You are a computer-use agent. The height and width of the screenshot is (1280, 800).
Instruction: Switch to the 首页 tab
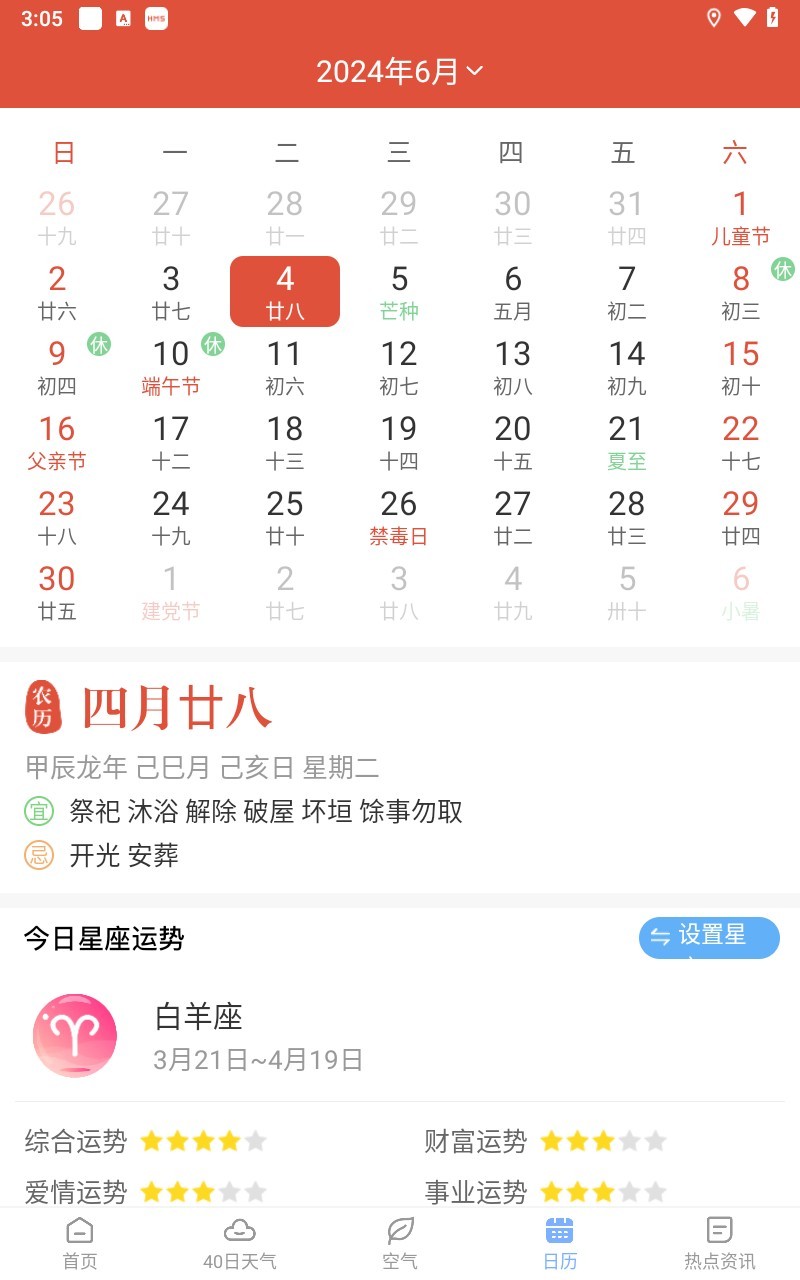(80, 1243)
